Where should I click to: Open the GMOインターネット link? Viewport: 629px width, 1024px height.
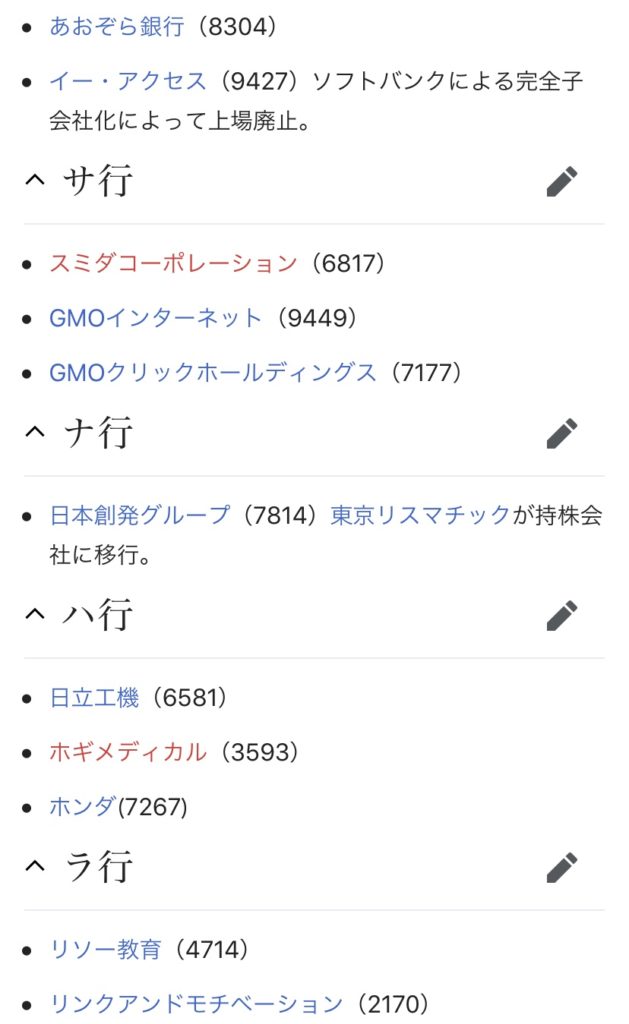(155, 318)
